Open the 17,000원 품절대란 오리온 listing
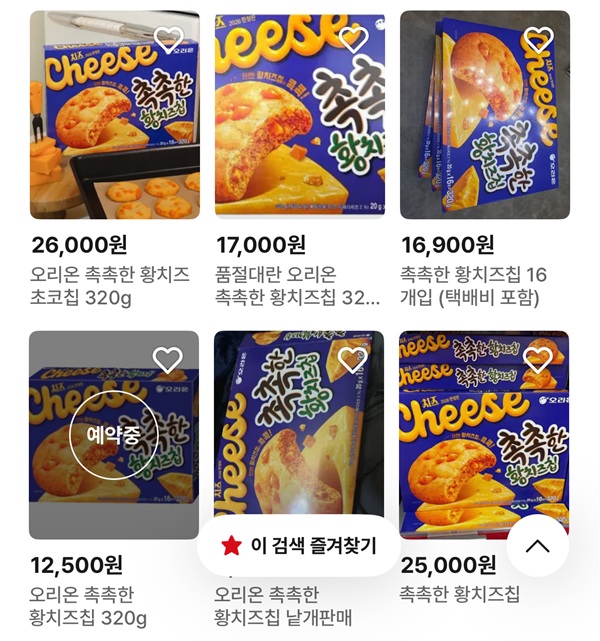Viewport: 600px width, 641px height. 299,115
